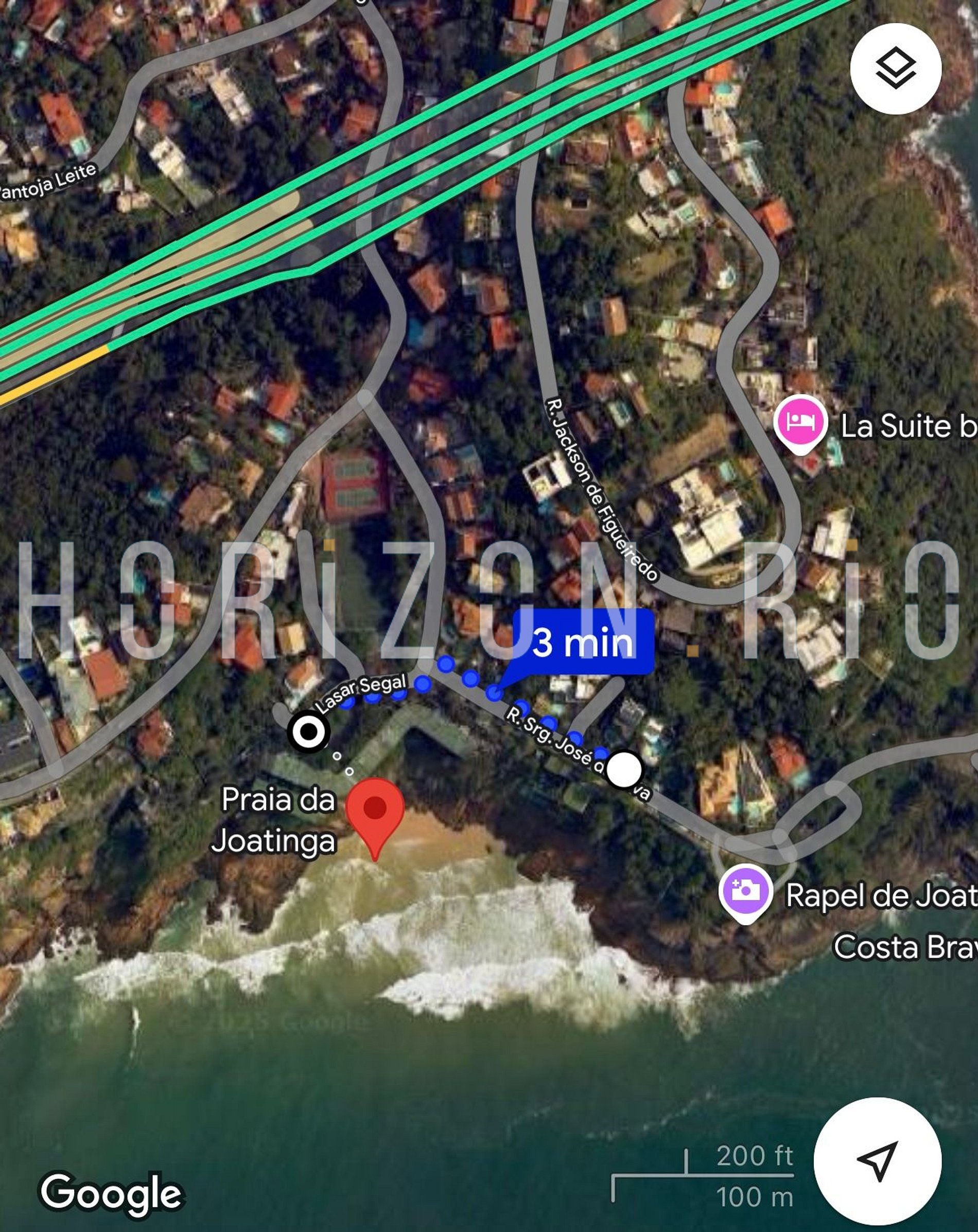Open the La Suite hotel marker

[800, 423]
